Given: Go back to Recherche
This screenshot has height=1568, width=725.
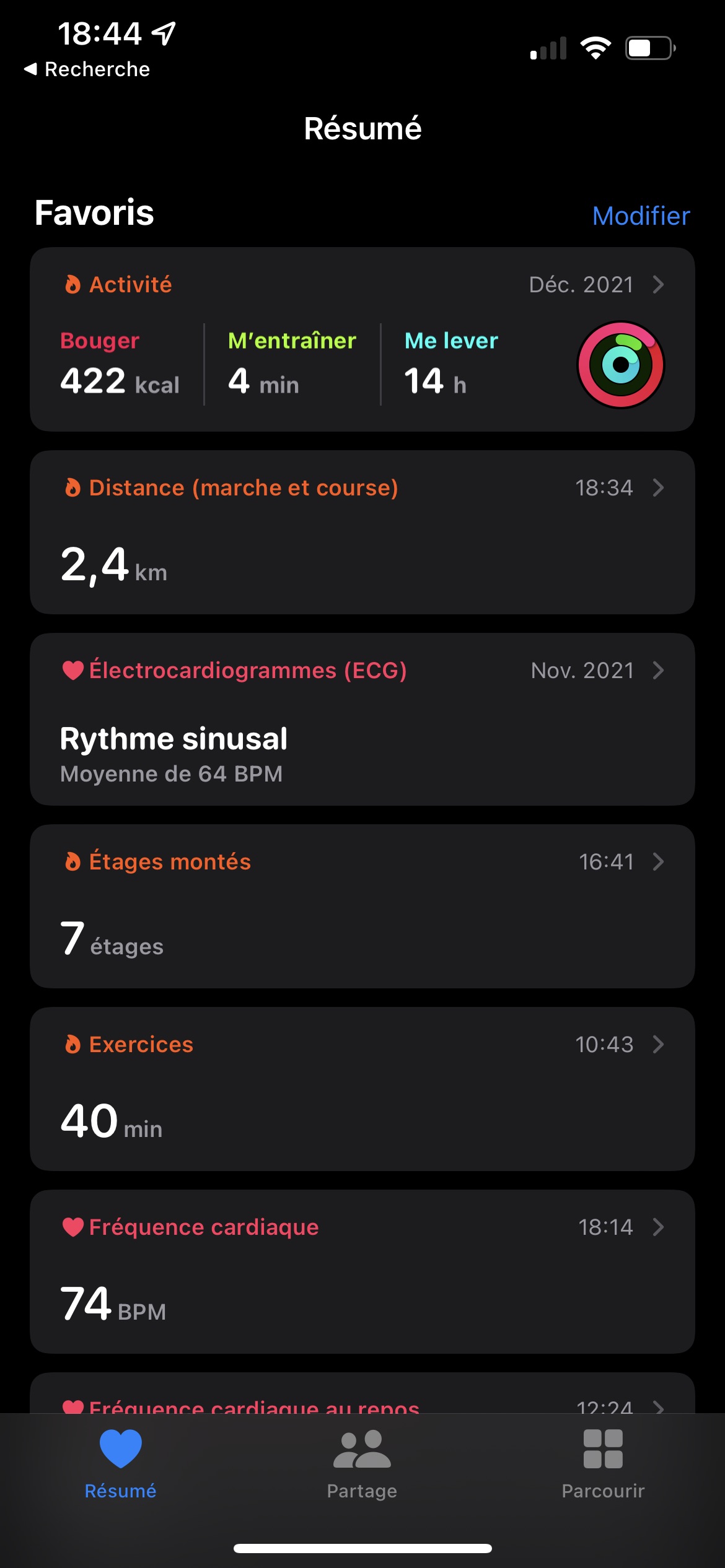Looking at the screenshot, I should tap(87, 69).
